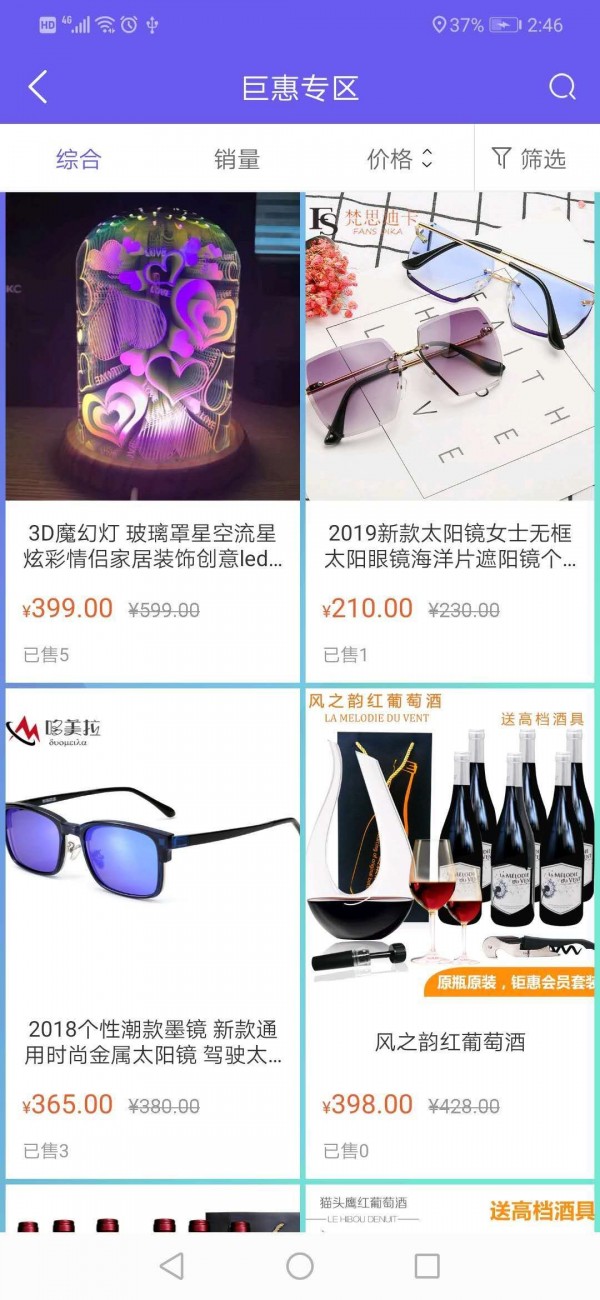The image size is (600, 1300).
Task: Tap the system home button
Action: [300, 1266]
